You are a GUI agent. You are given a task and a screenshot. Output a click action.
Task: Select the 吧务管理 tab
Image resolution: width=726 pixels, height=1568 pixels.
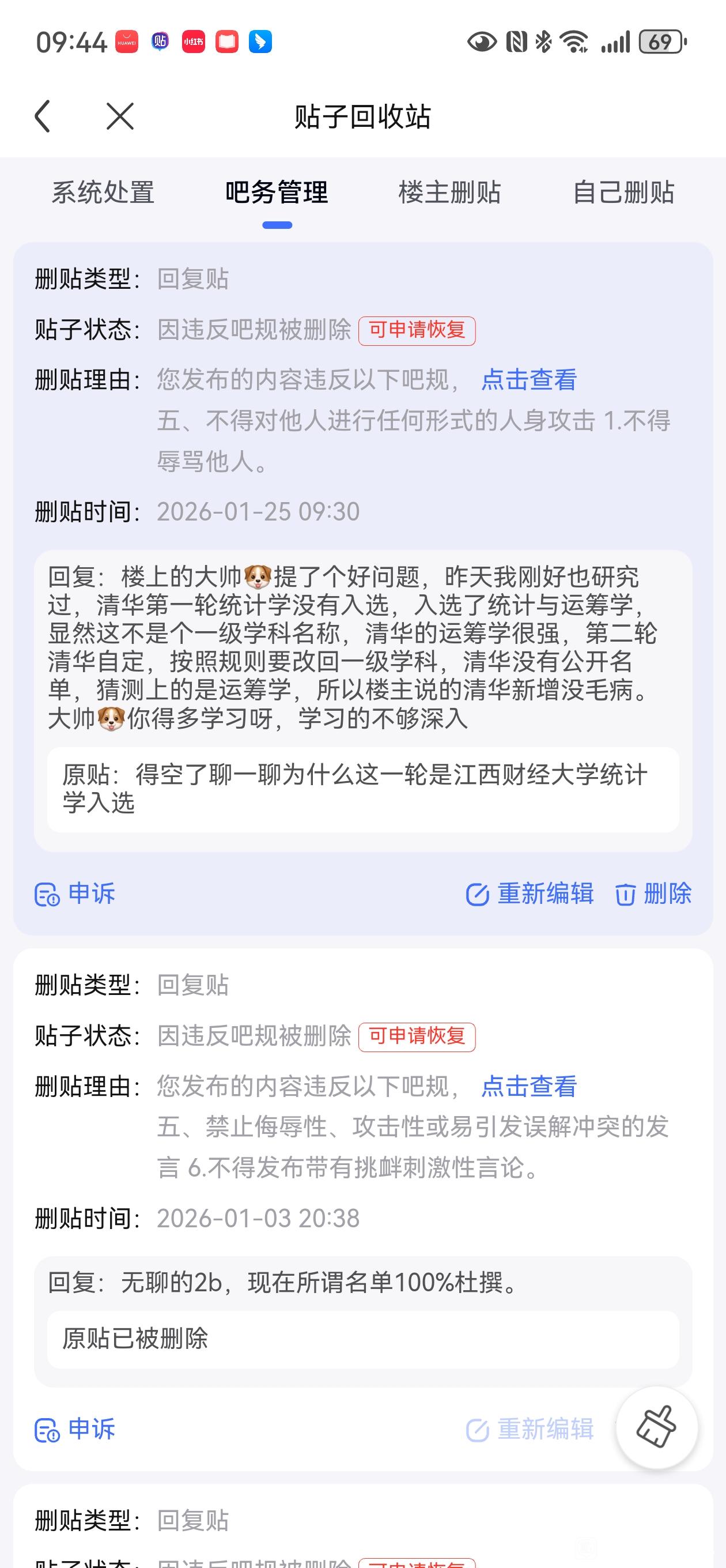(277, 193)
